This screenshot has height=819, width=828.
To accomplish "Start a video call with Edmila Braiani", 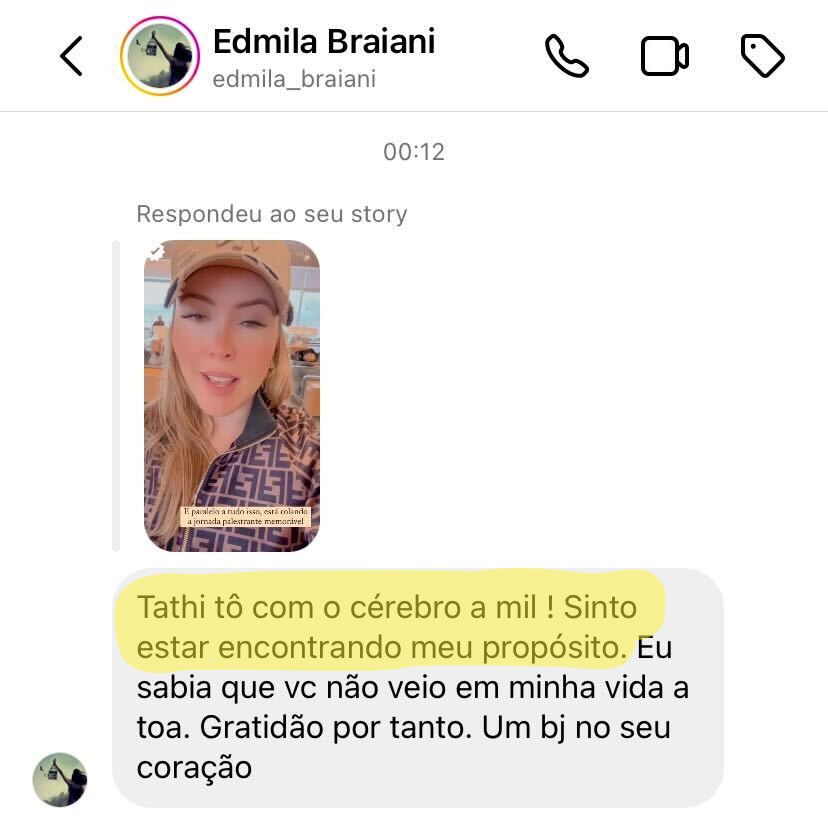I will pyautogui.click(x=664, y=56).
